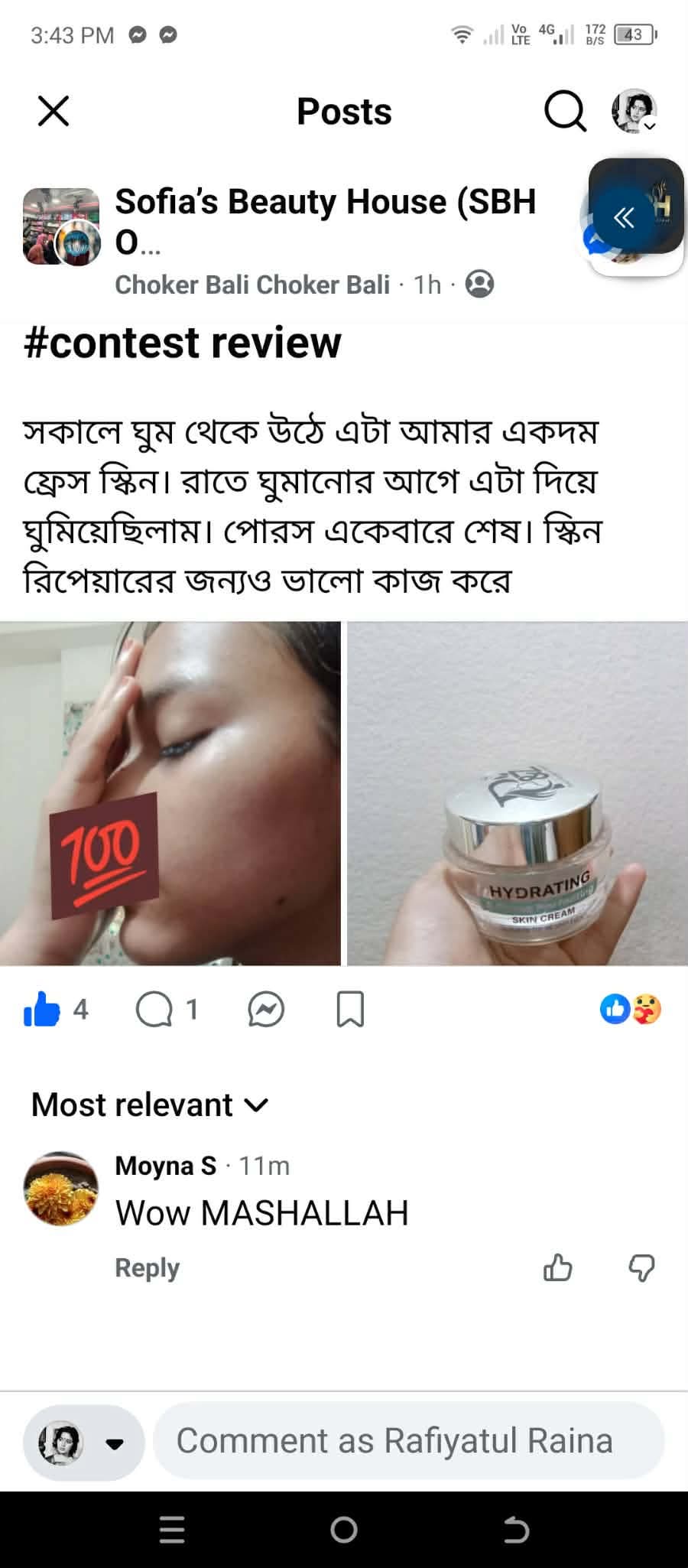Image resolution: width=688 pixels, height=1568 pixels.
Task: Send post via Messenger icon
Action: coord(266,1010)
